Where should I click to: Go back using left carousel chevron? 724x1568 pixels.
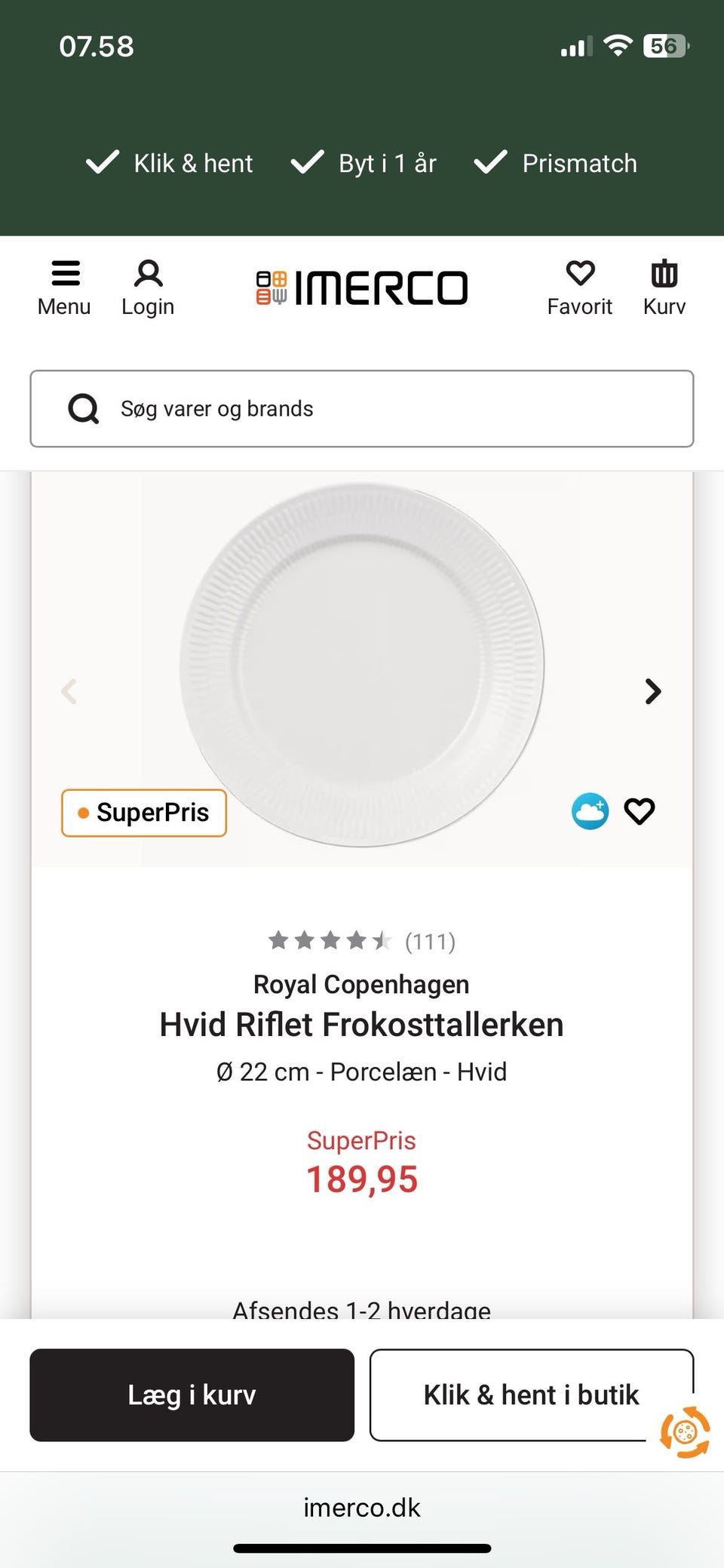pyautogui.click(x=71, y=691)
